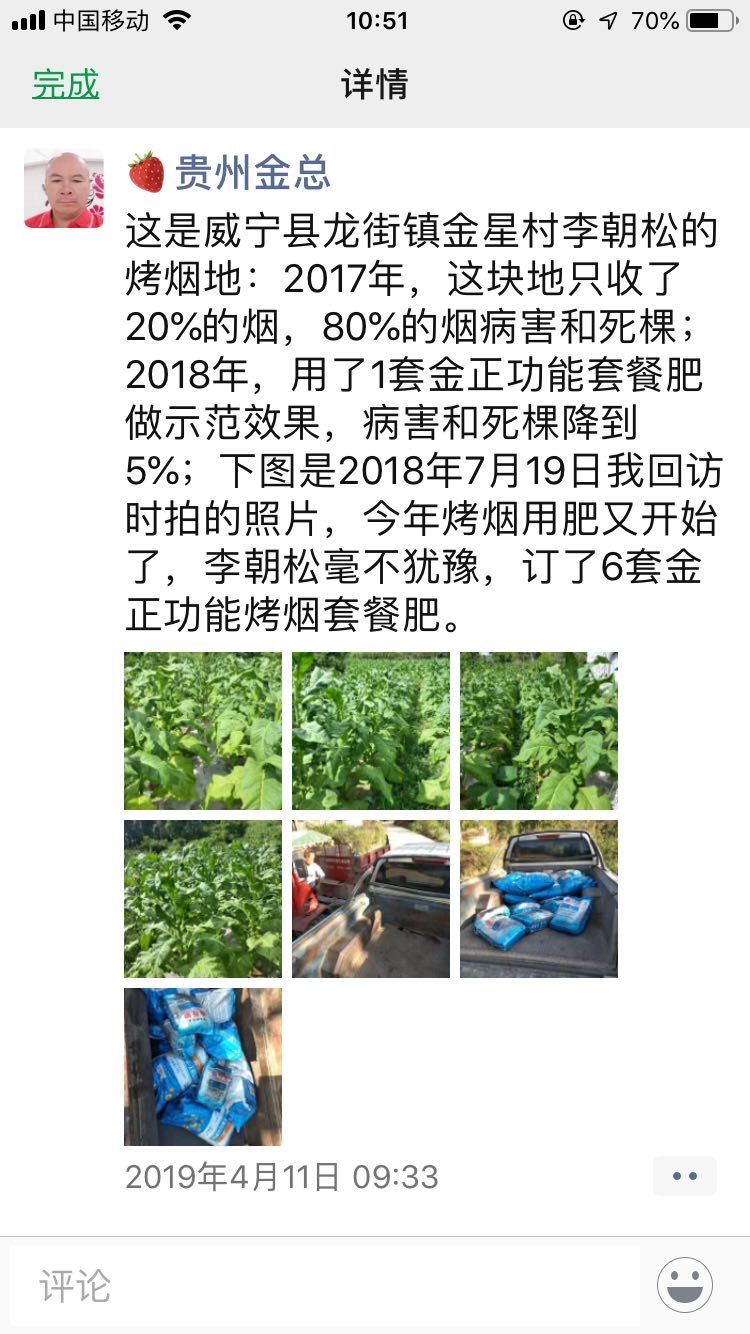
Task: Open the photo of fertilizer bags in truck bed
Action: [539, 899]
